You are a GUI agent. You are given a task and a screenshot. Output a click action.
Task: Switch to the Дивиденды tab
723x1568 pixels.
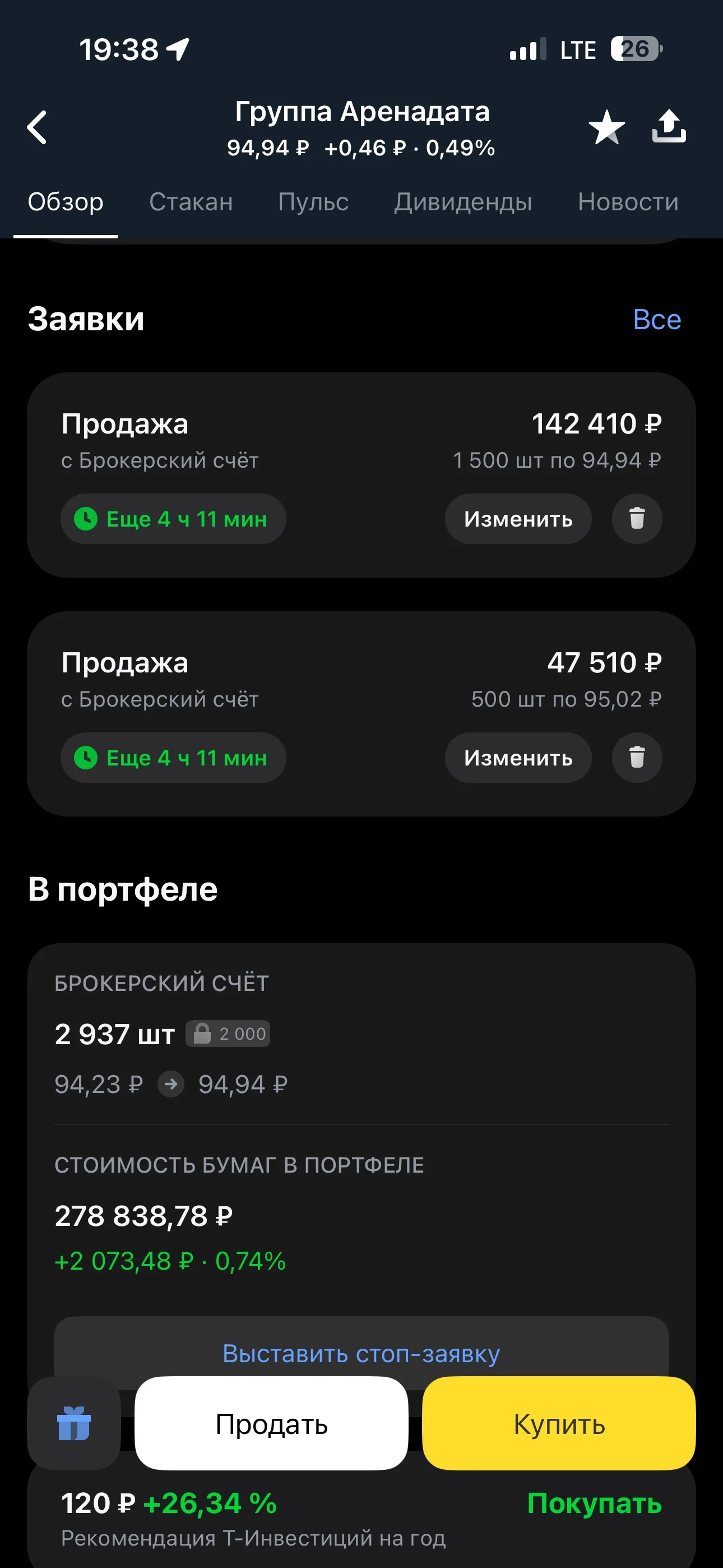tap(463, 201)
